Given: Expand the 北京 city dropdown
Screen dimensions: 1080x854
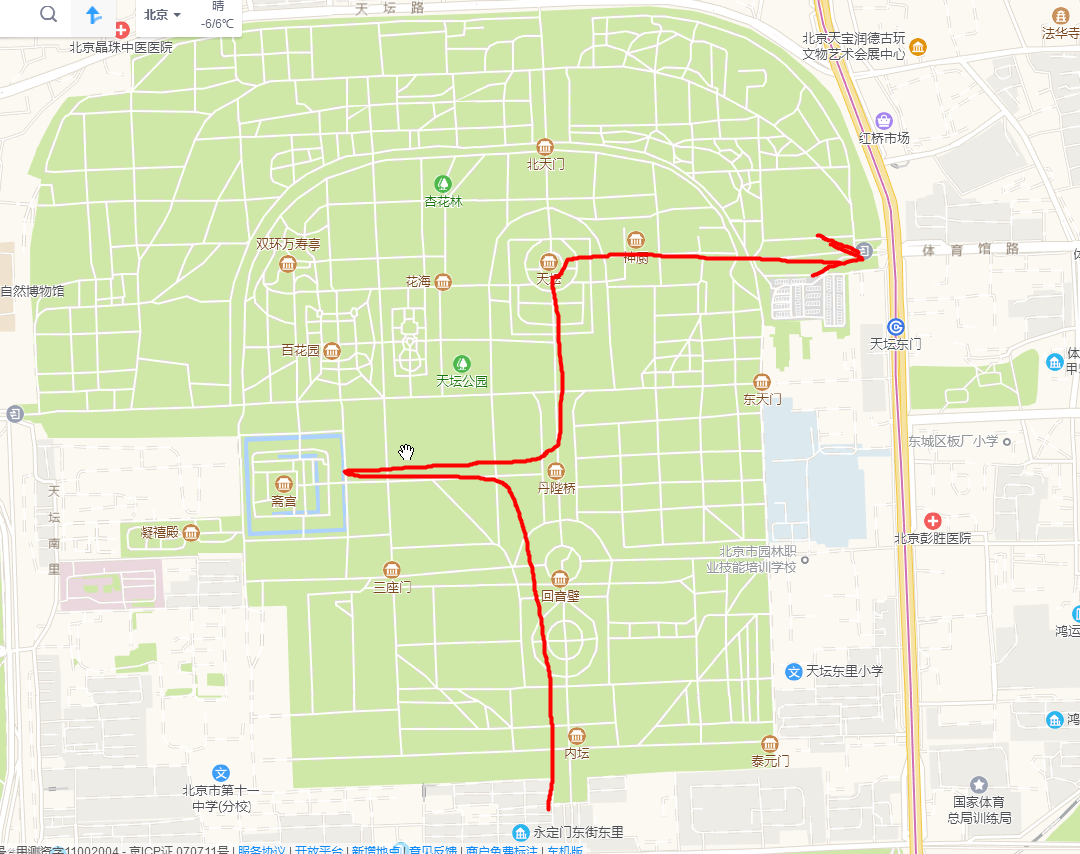Looking at the screenshot, I should (162, 15).
